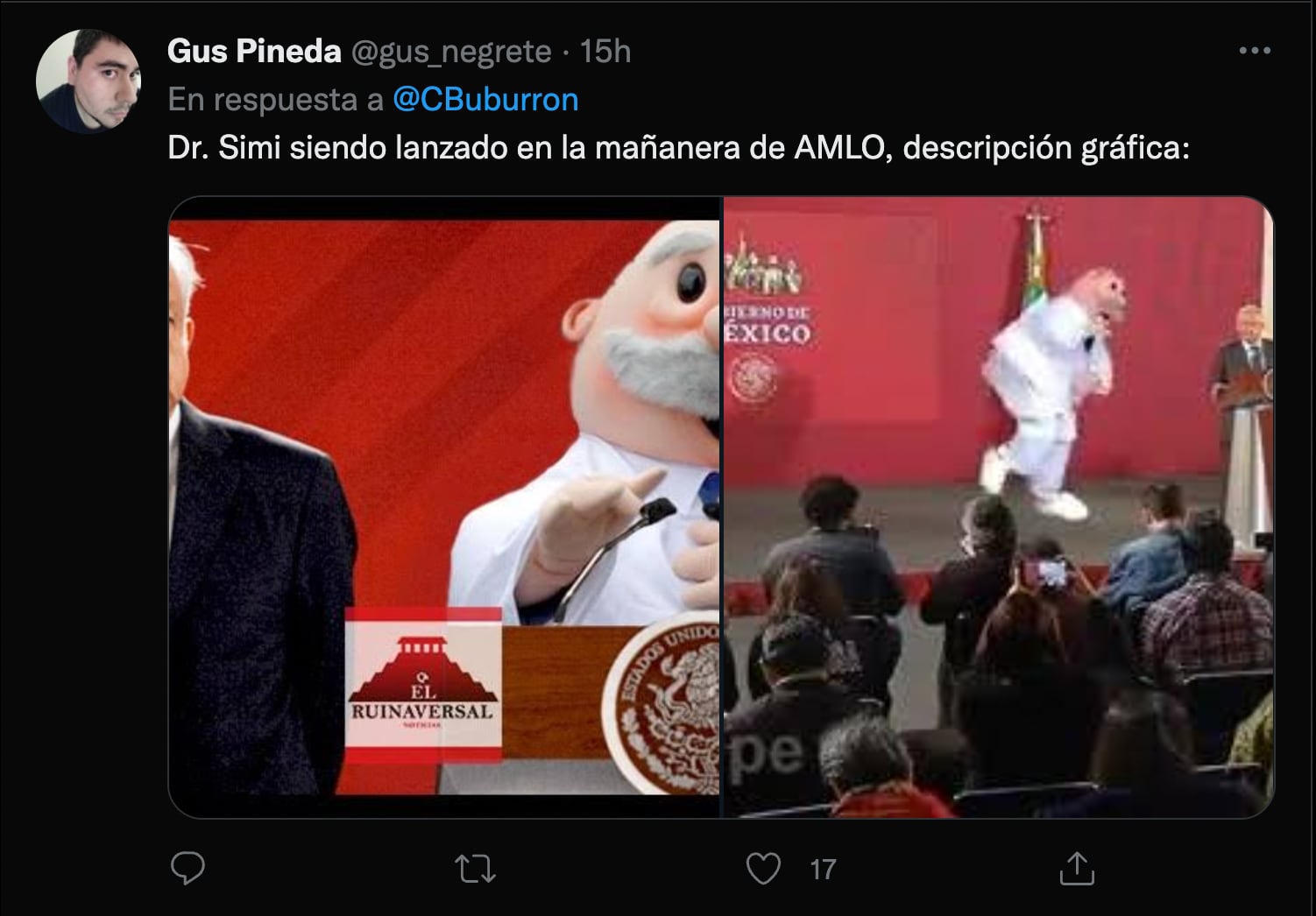Open Gus Pineda's profile by name
1316x916 pixels.
(254, 52)
